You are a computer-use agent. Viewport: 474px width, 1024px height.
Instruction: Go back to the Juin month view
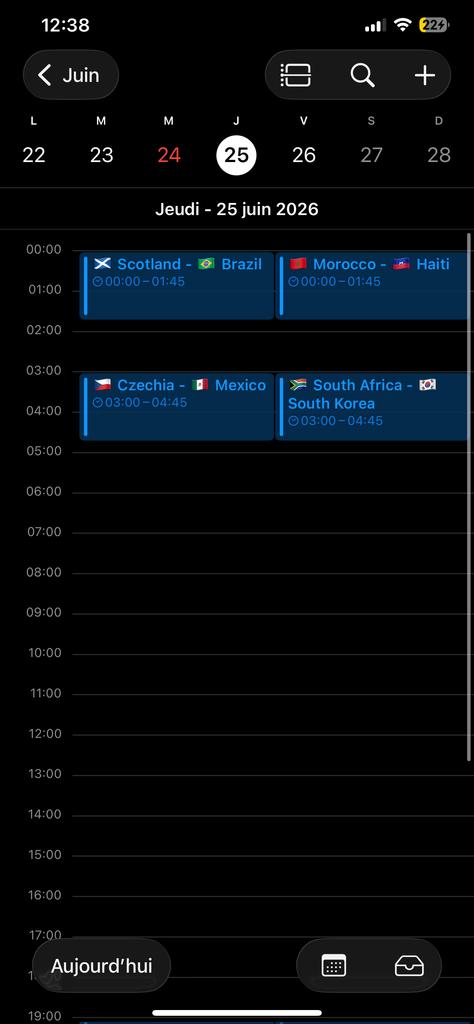pyautogui.click(x=71, y=75)
